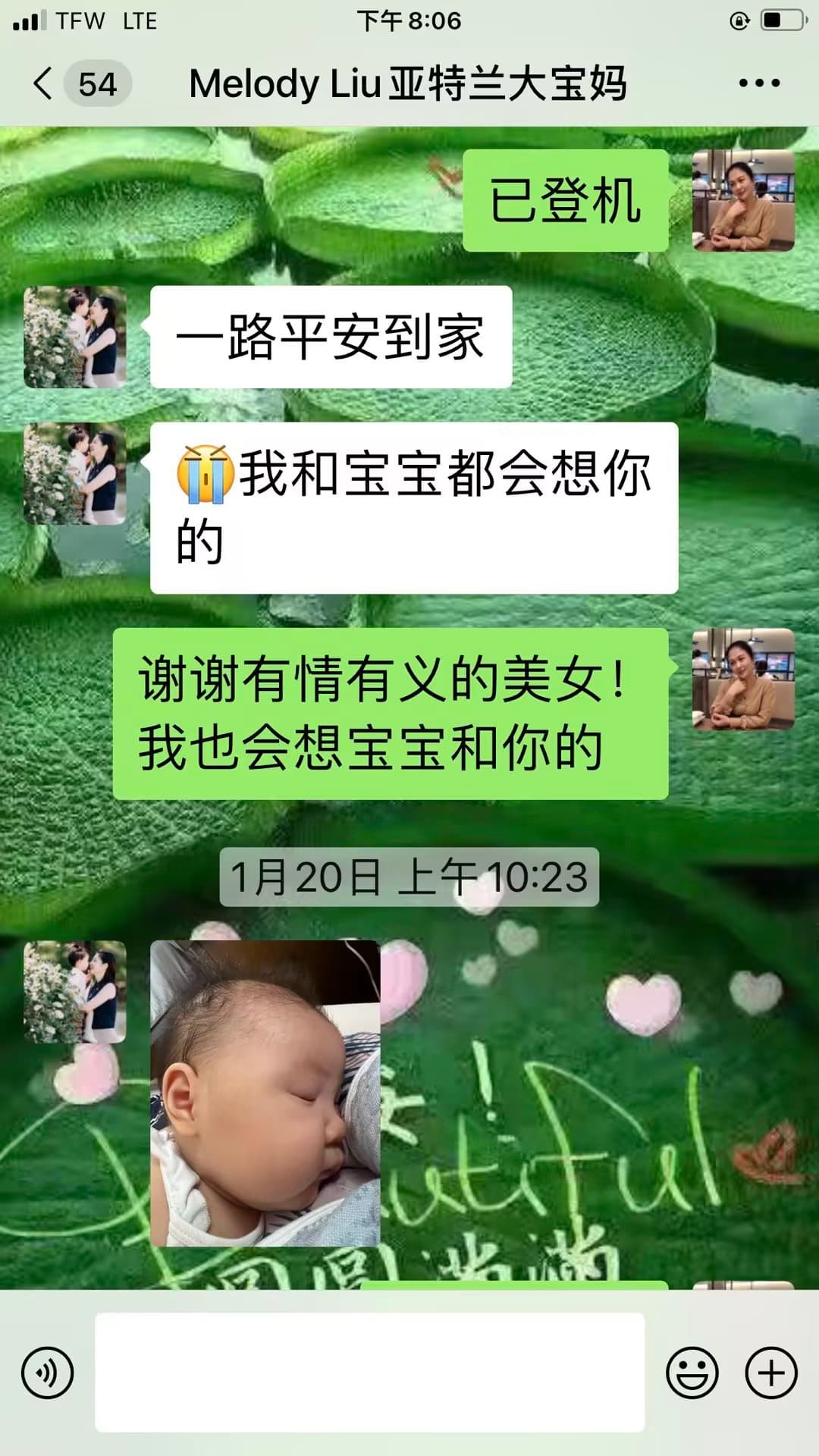
Task: Open the emoji sticker panel
Action: 692,1373
